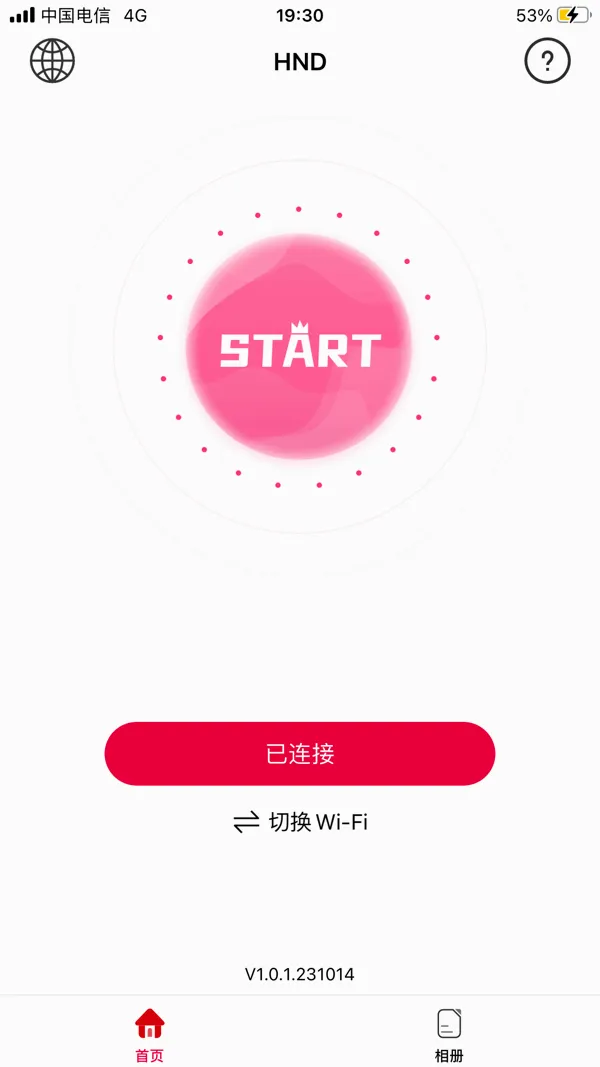Select 切换 Wi-Fi to change network
The width and height of the screenshot is (600, 1067).
(x=300, y=822)
